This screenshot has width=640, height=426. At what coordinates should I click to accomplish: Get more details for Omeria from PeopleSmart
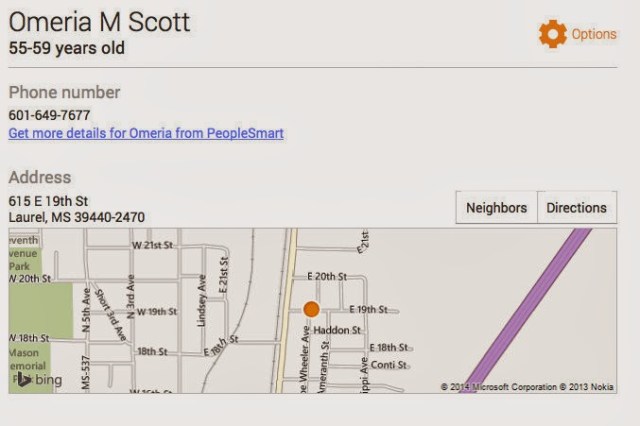146,133
